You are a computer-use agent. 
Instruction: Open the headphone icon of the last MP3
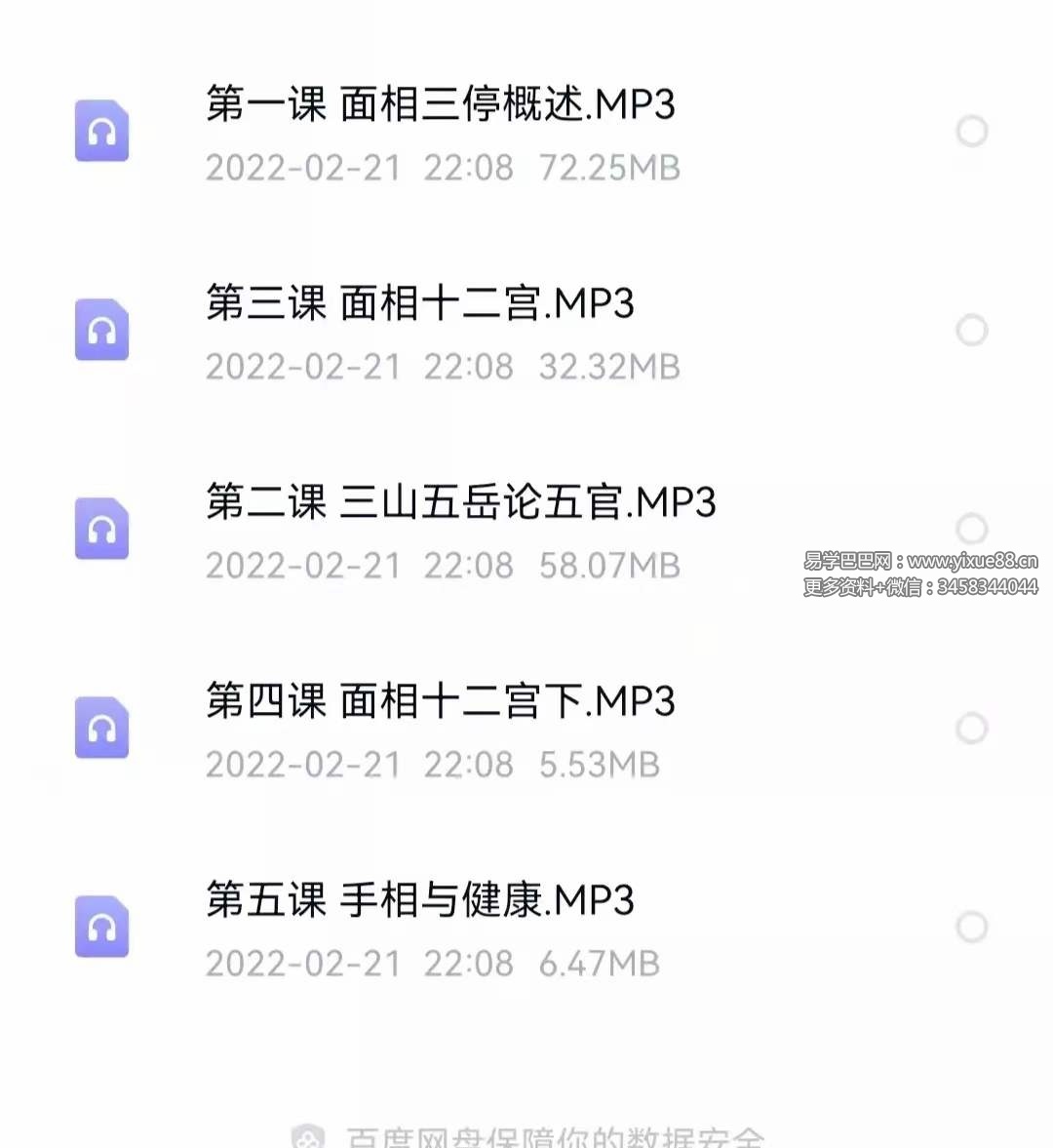pos(101,927)
